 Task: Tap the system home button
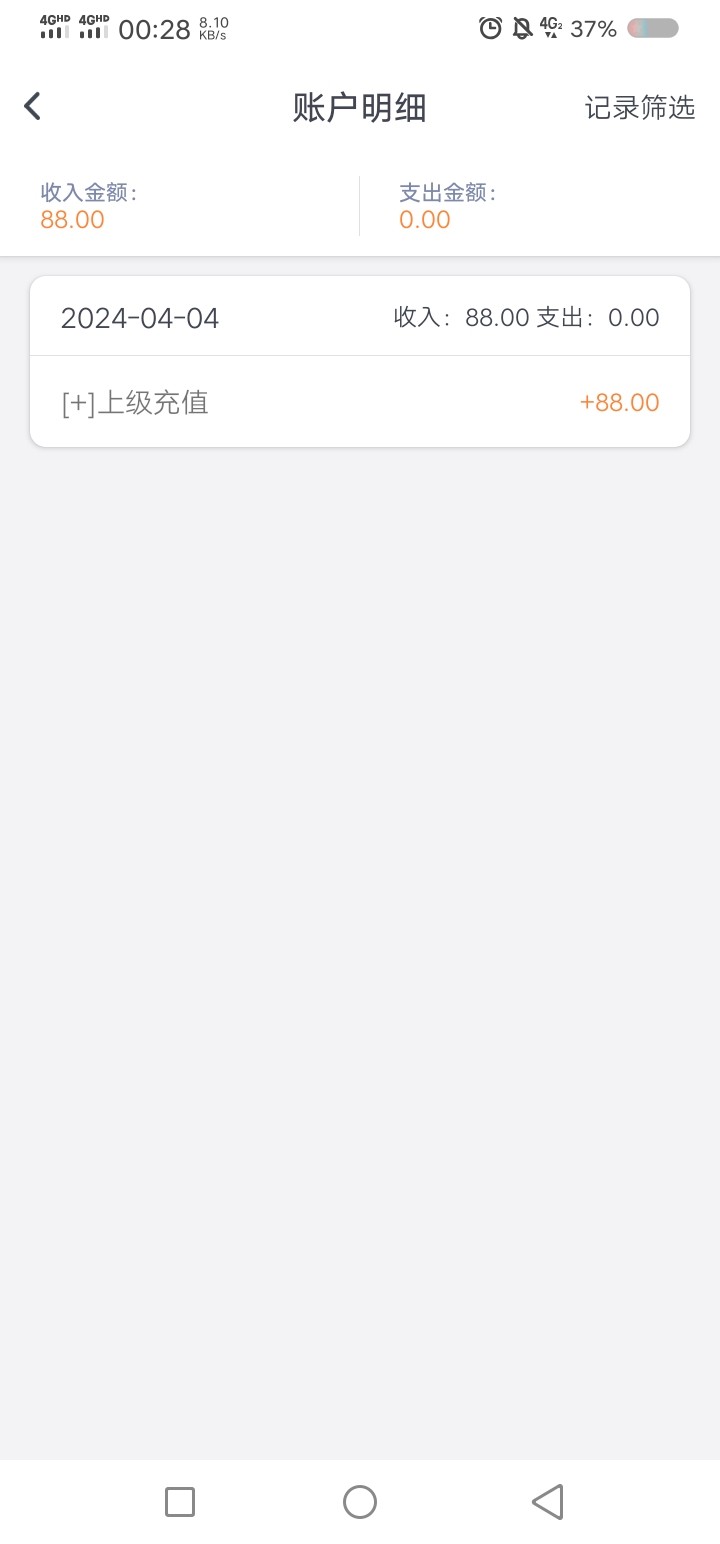[360, 1501]
